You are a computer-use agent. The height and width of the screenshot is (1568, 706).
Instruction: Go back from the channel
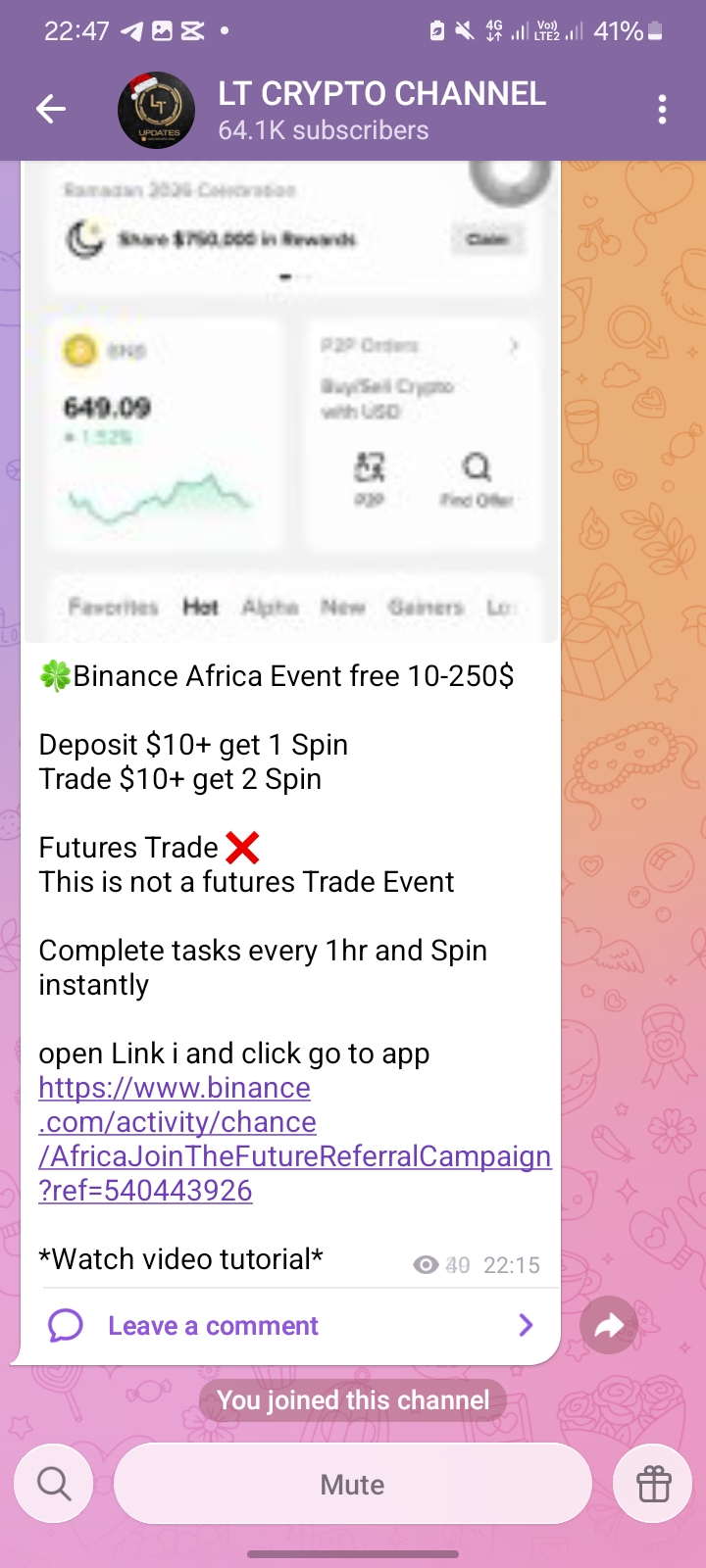coord(51,109)
